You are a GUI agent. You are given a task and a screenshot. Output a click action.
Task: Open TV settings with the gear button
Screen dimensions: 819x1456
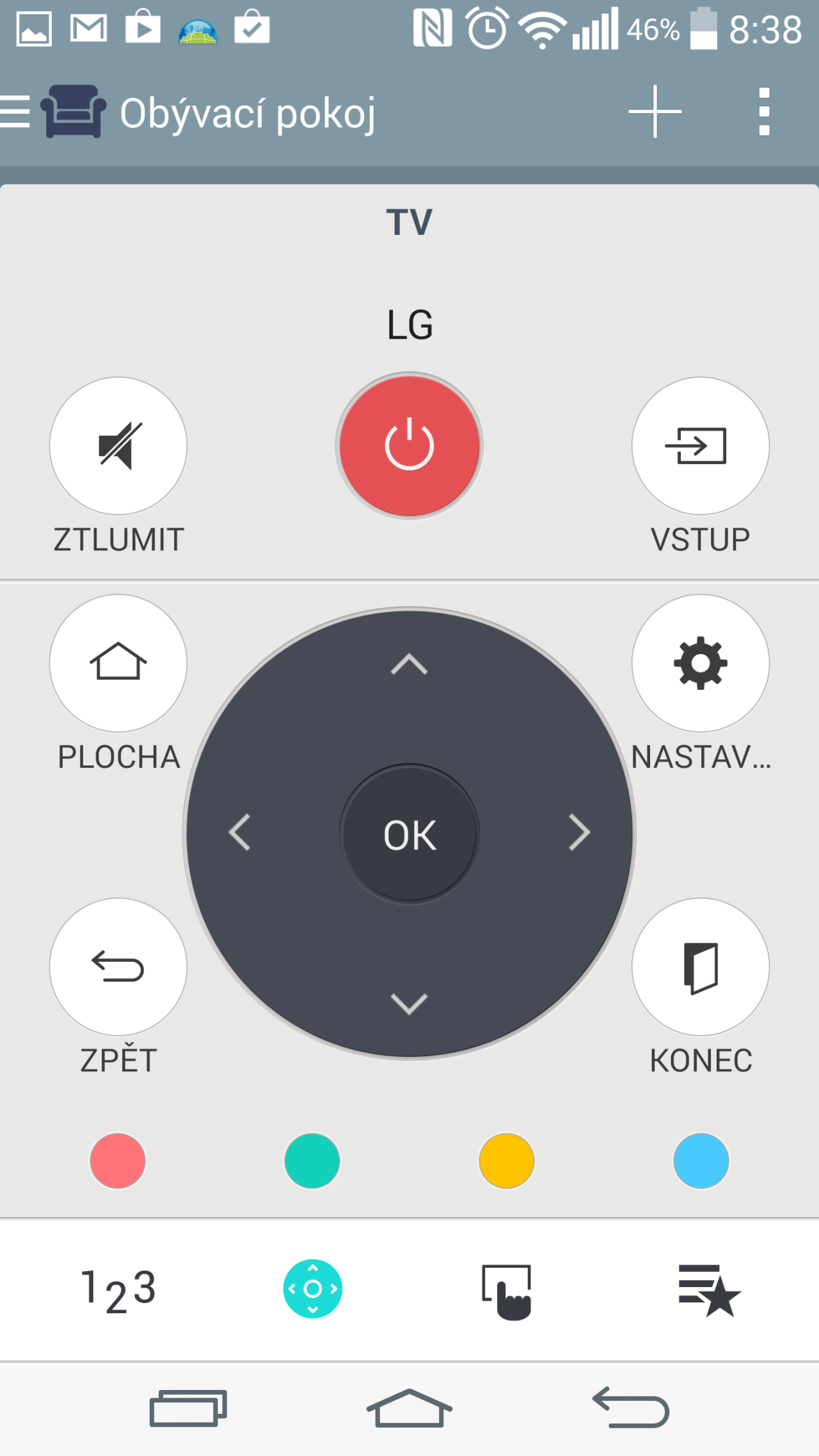tap(701, 663)
